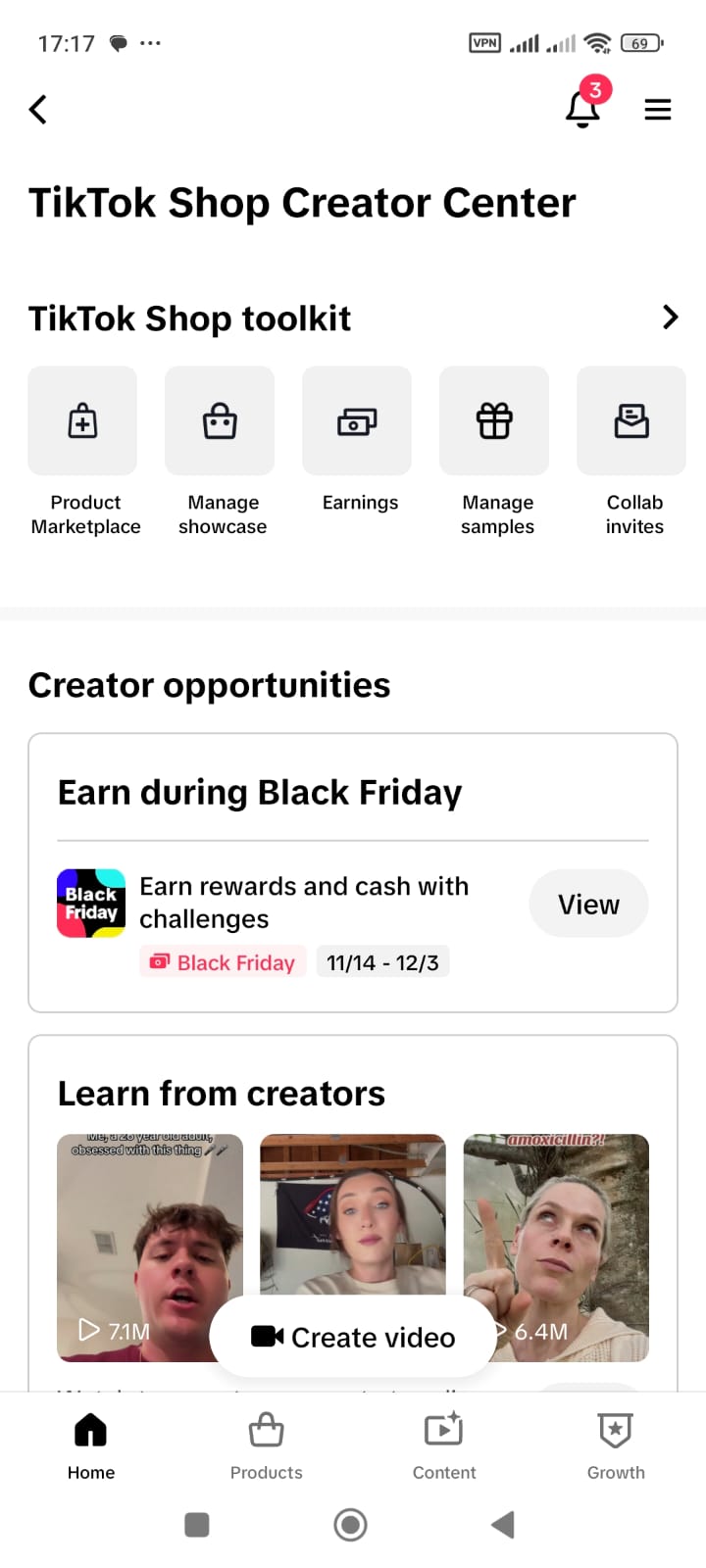Open Collab invites
This screenshot has height=1568, width=706.
[632, 453]
